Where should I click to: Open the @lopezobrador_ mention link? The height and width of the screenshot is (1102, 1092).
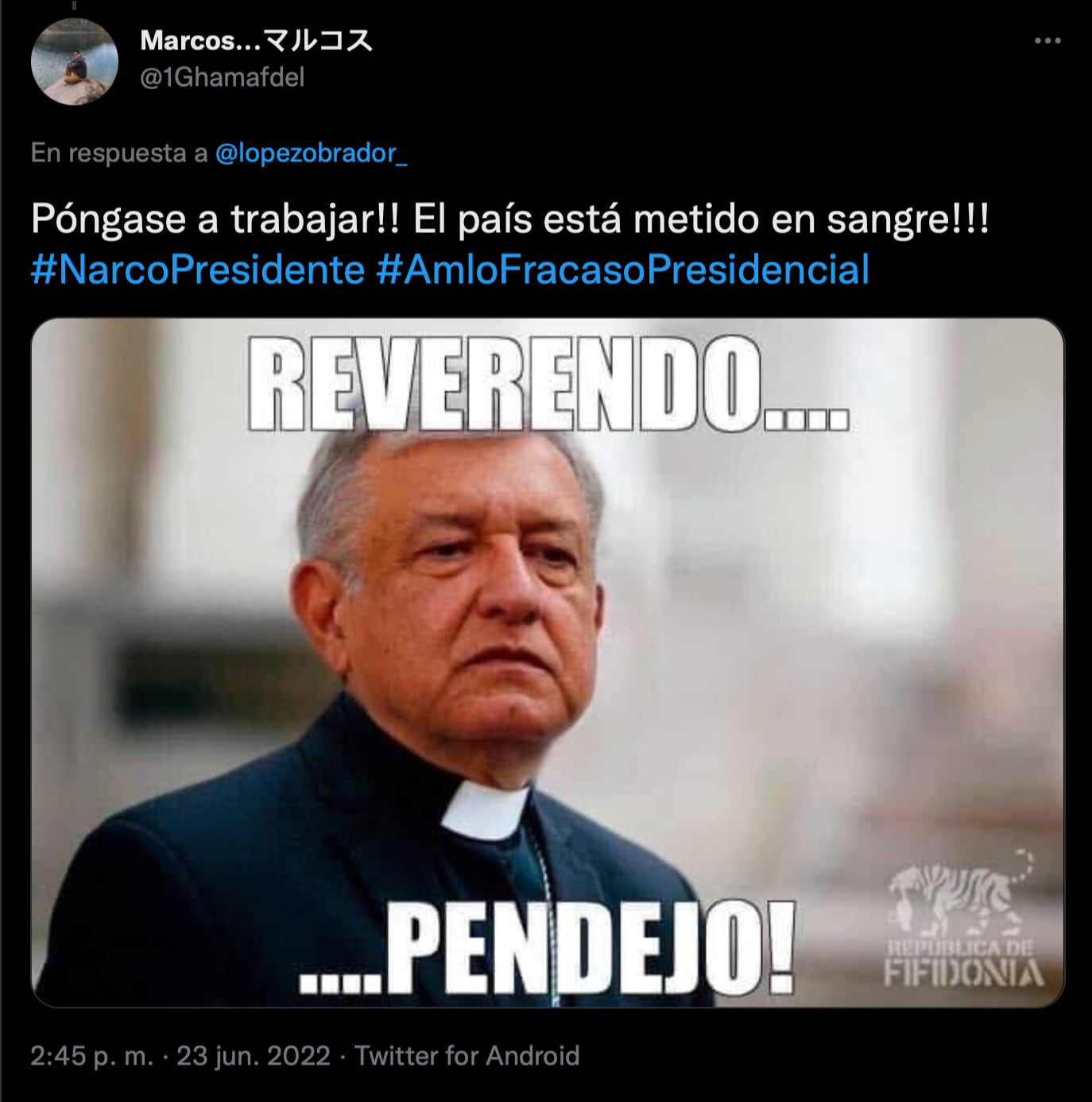pyautogui.click(x=311, y=153)
